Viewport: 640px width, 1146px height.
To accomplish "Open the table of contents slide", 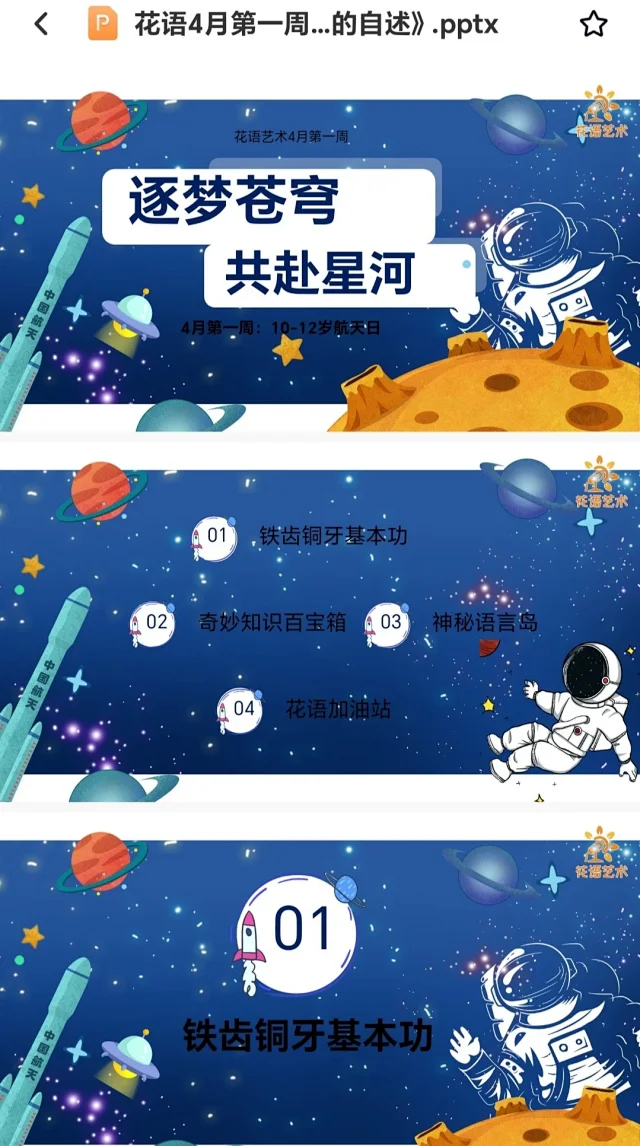I will point(320,635).
